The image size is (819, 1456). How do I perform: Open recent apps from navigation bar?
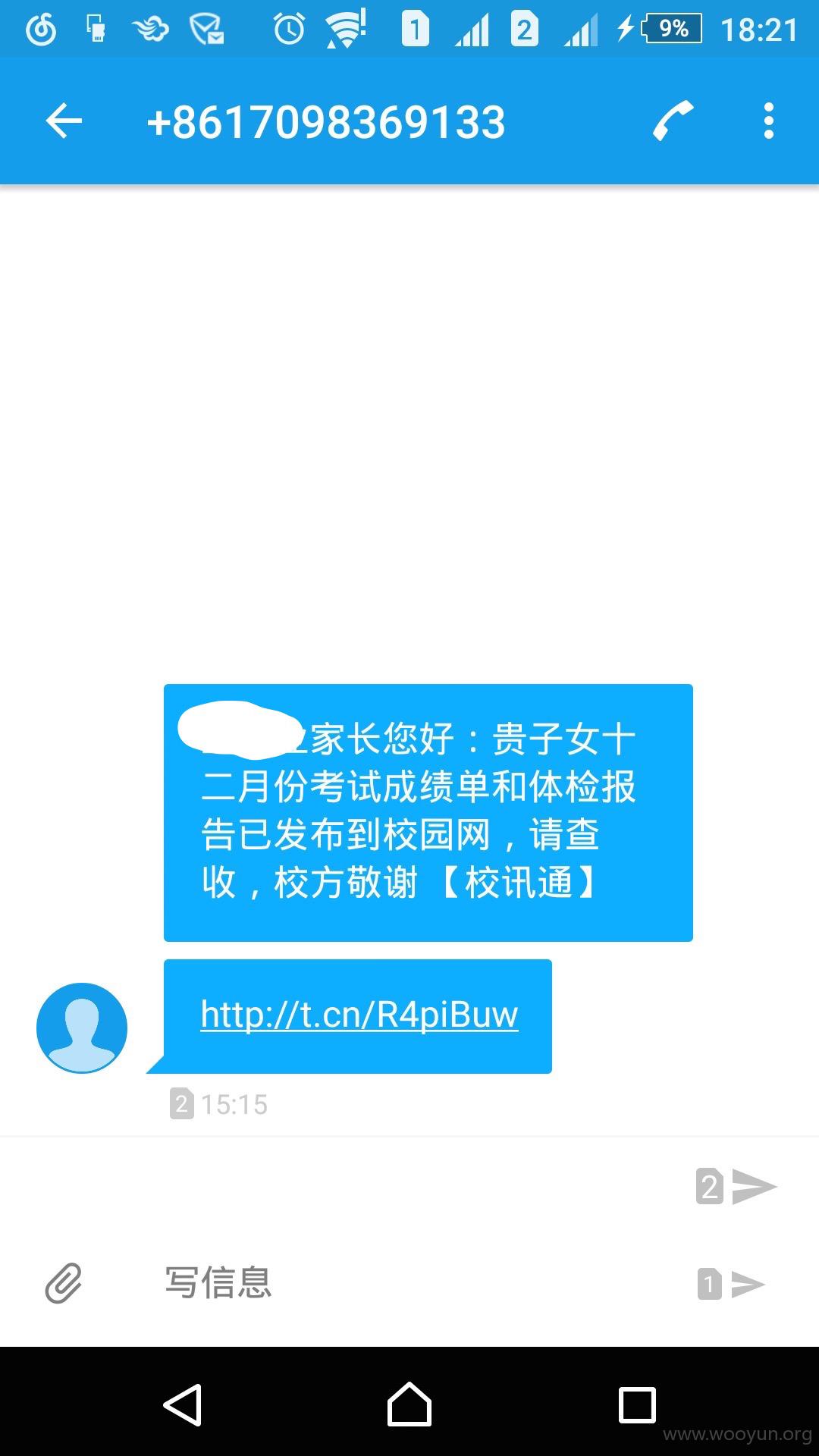637,1405
